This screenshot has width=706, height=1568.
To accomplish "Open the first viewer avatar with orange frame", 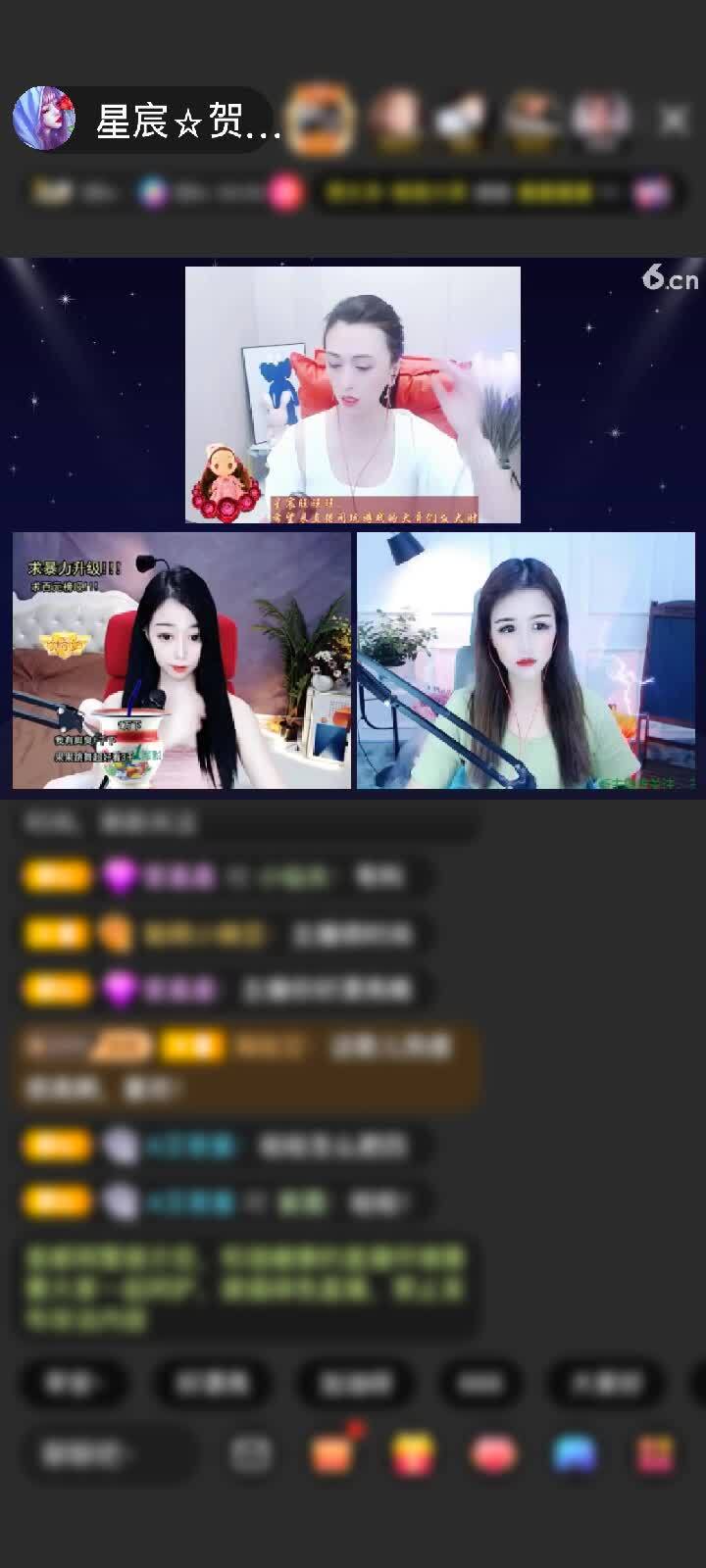I will (x=320, y=121).
